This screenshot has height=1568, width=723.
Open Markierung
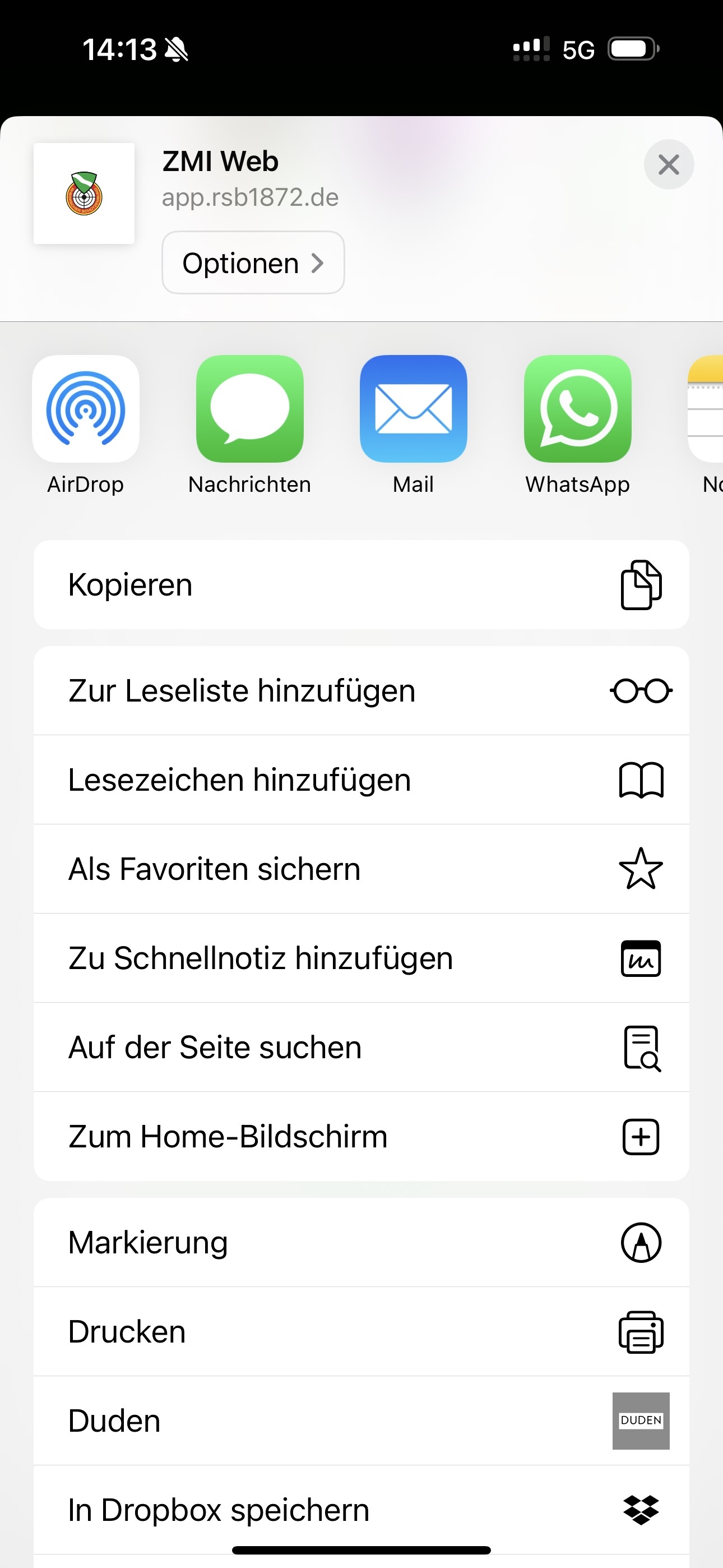coord(361,1242)
